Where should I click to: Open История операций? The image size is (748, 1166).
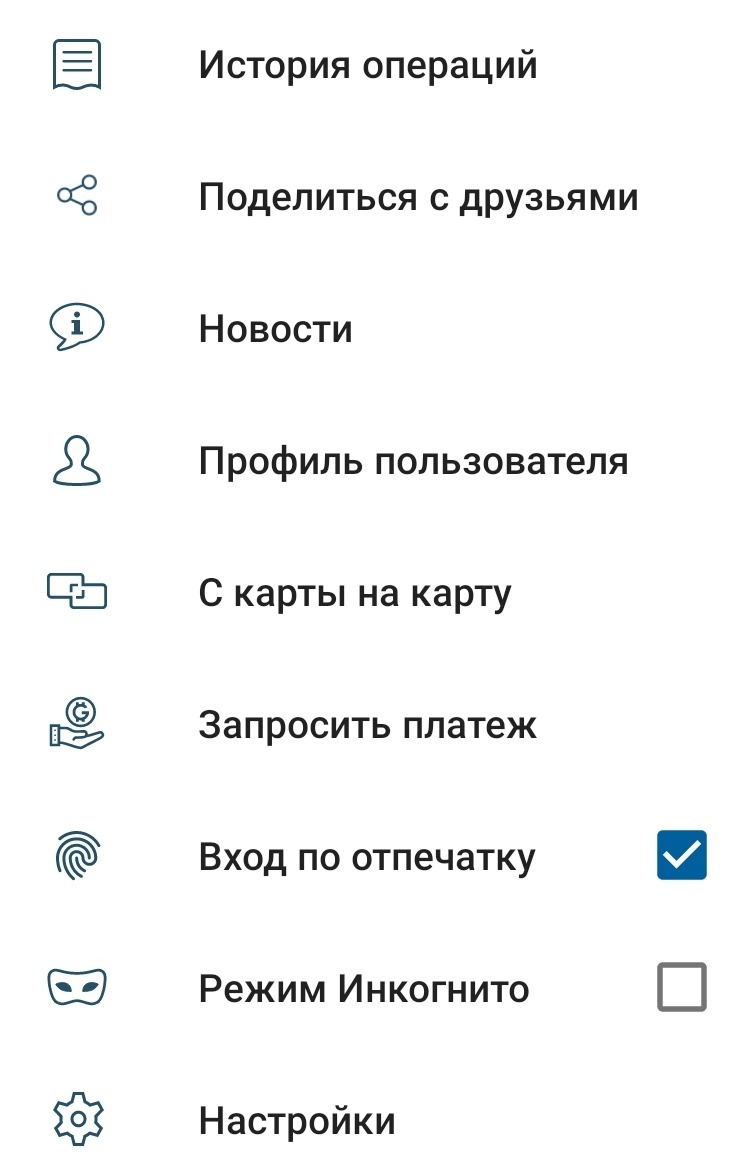367,66
